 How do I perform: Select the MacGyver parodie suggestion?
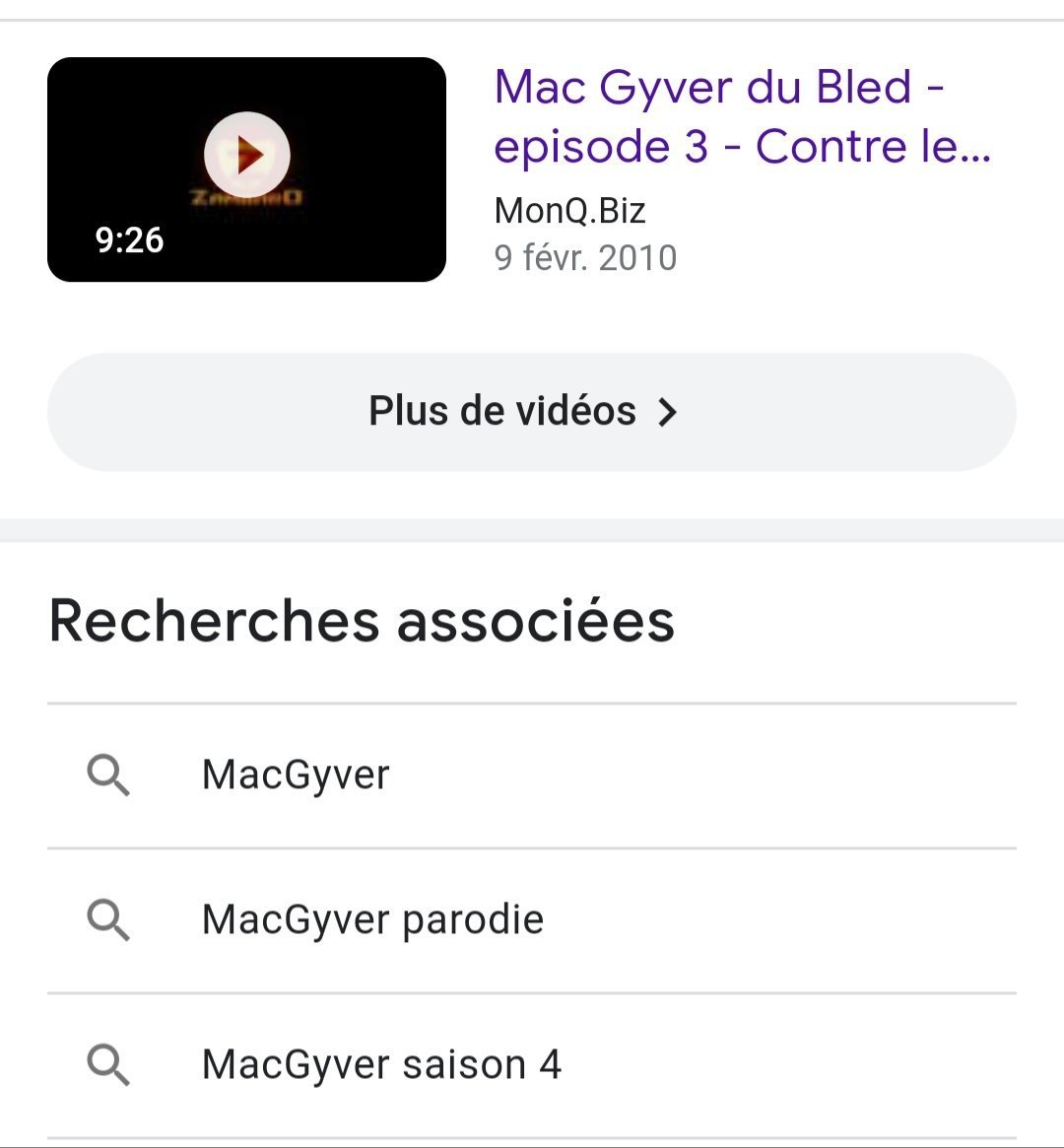[x=532, y=920]
